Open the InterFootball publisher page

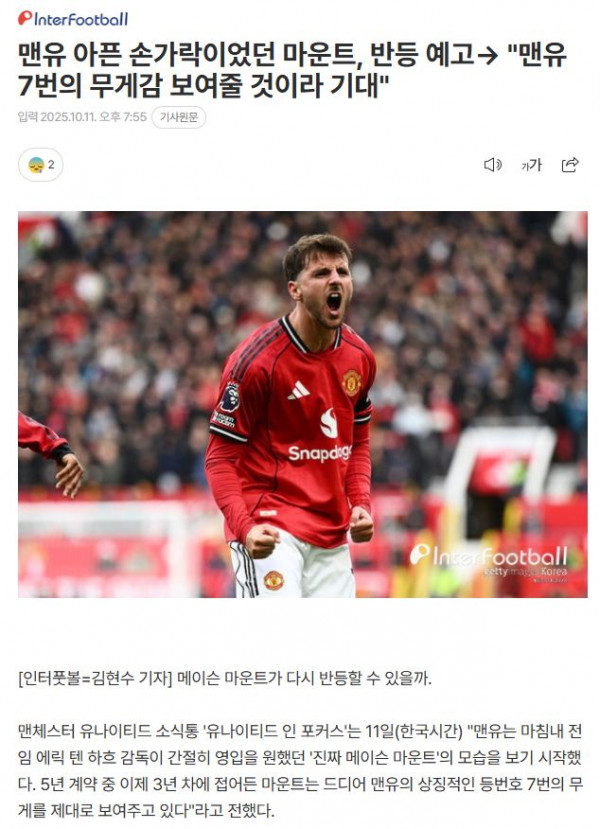click(73, 18)
